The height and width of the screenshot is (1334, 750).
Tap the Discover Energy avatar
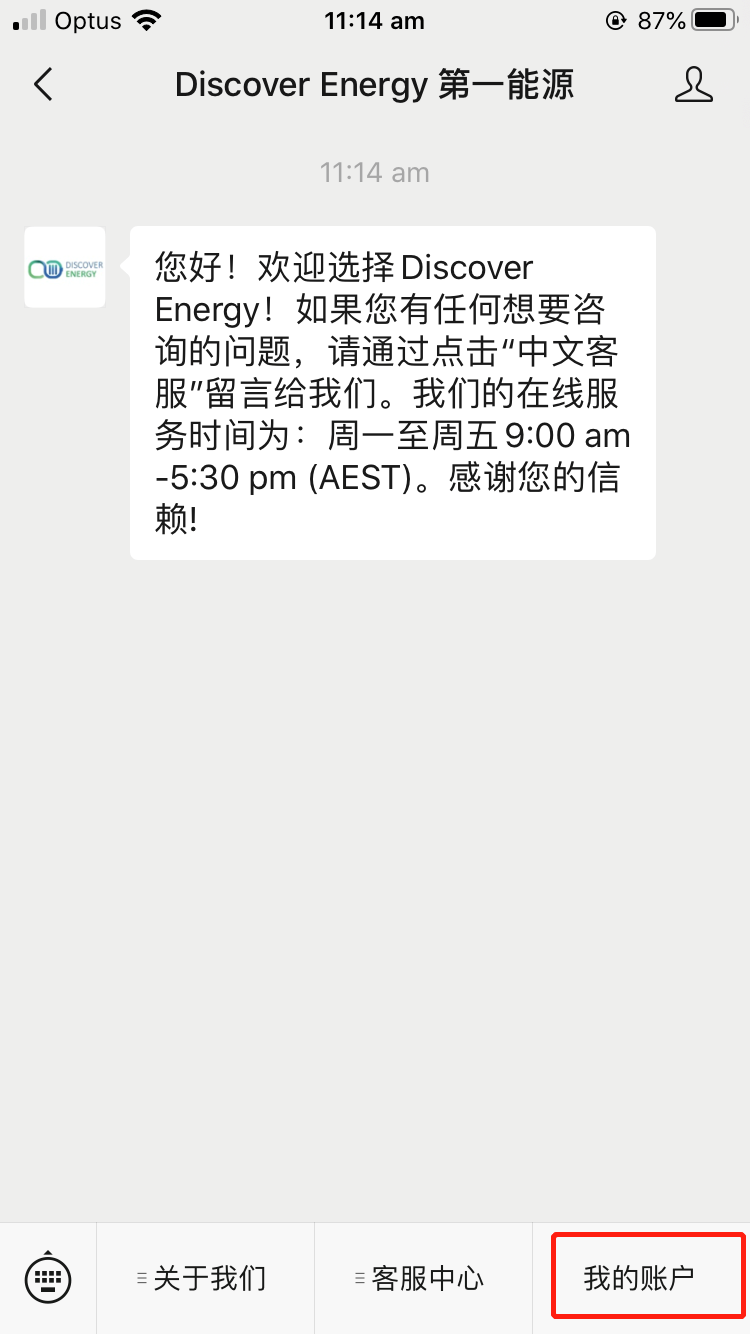65,267
